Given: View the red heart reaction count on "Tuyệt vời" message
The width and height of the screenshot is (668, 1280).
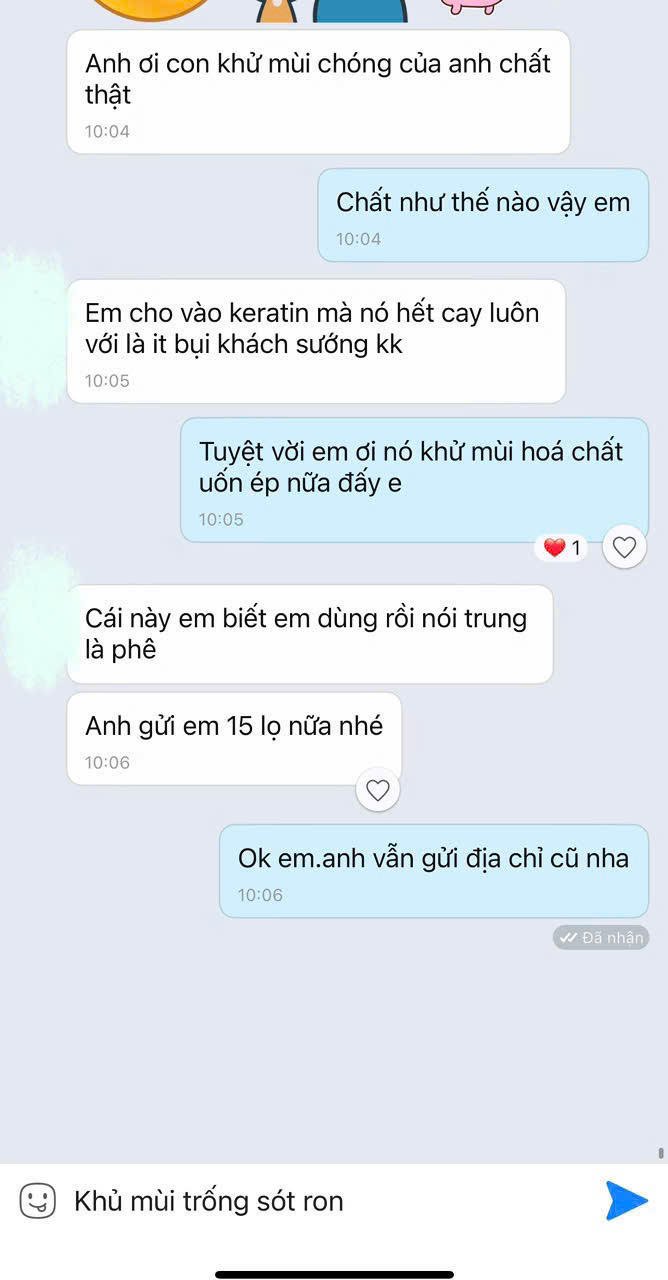Looking at the screenshot, I should point(562,547).
